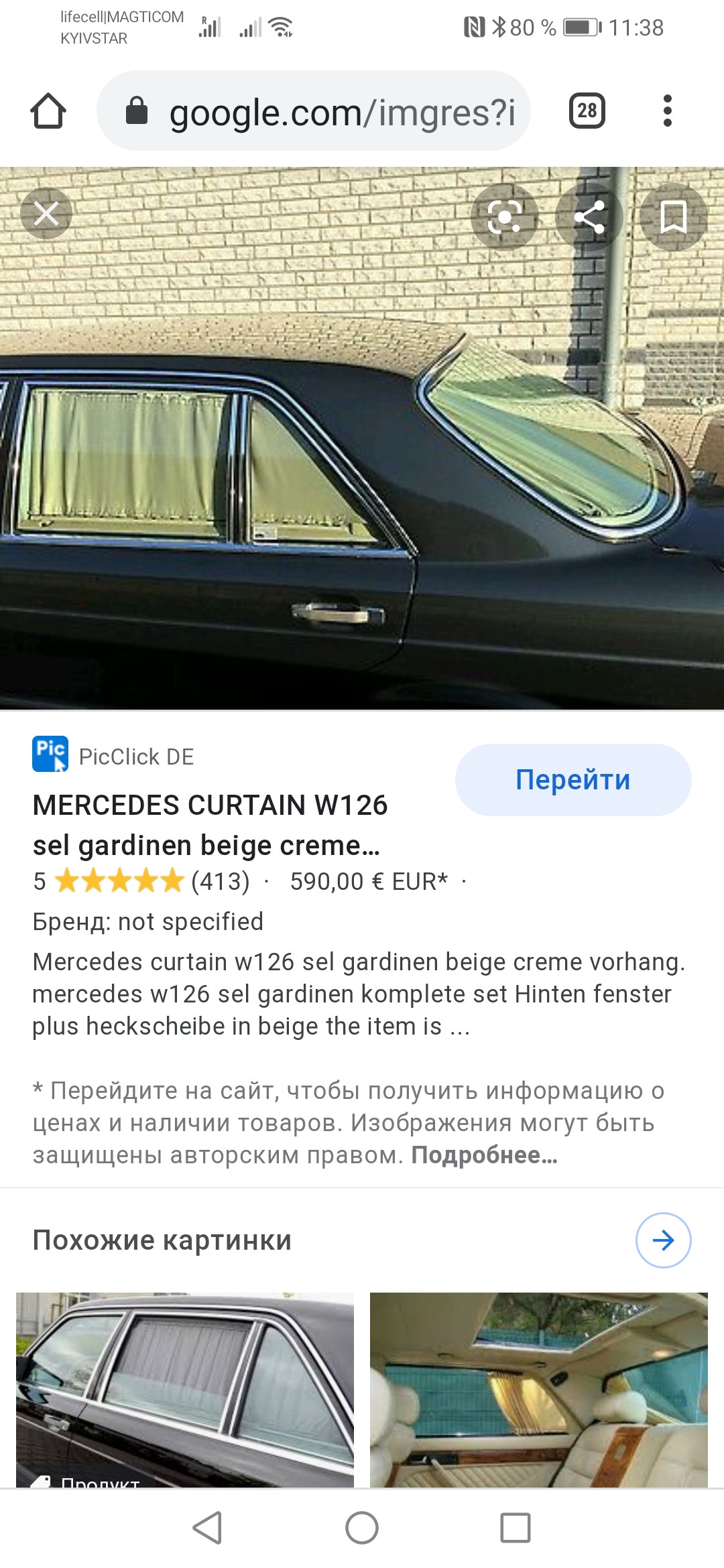Open the large Mercedes curtain photo
Viewport: 724px width, 1568px height.
coord(362,469)
